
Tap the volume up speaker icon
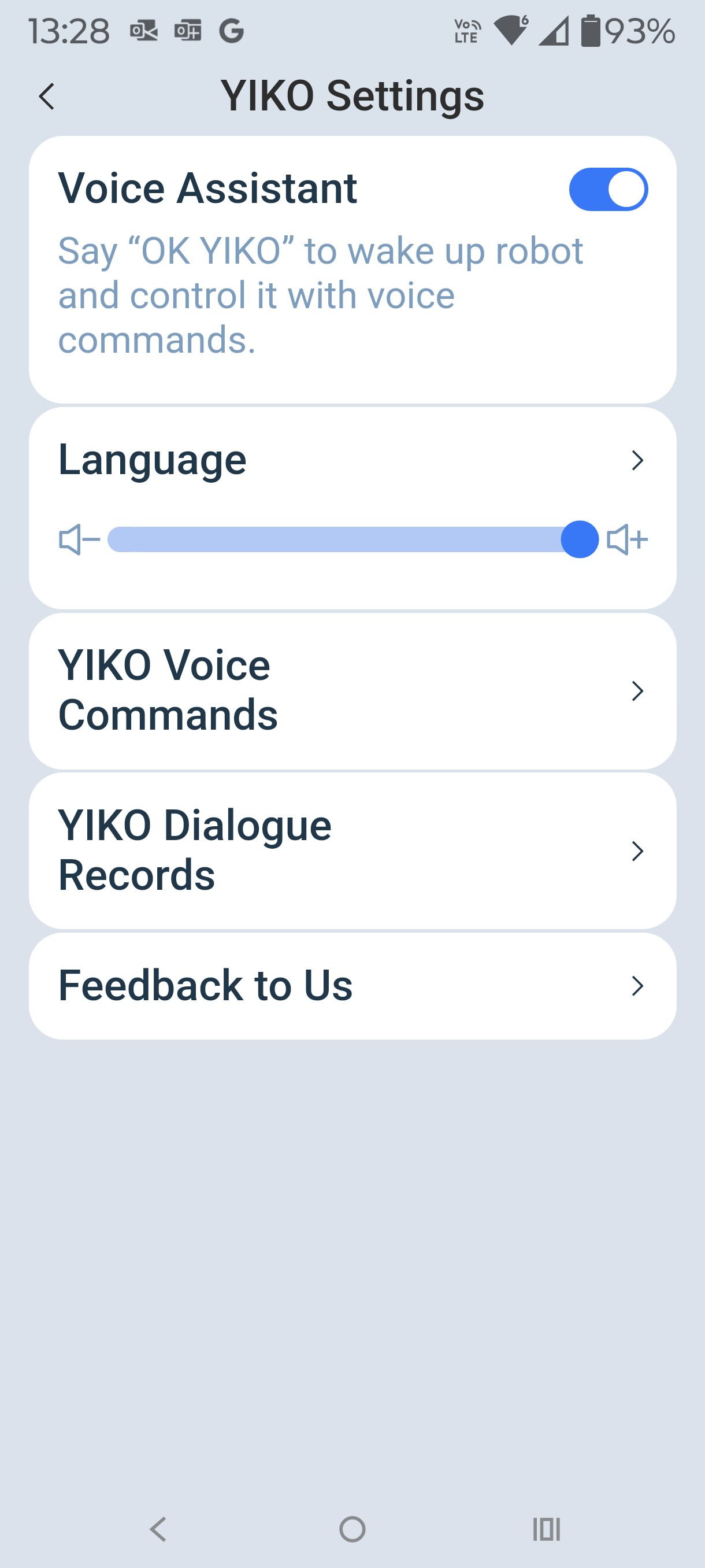[x=626, y=539]
